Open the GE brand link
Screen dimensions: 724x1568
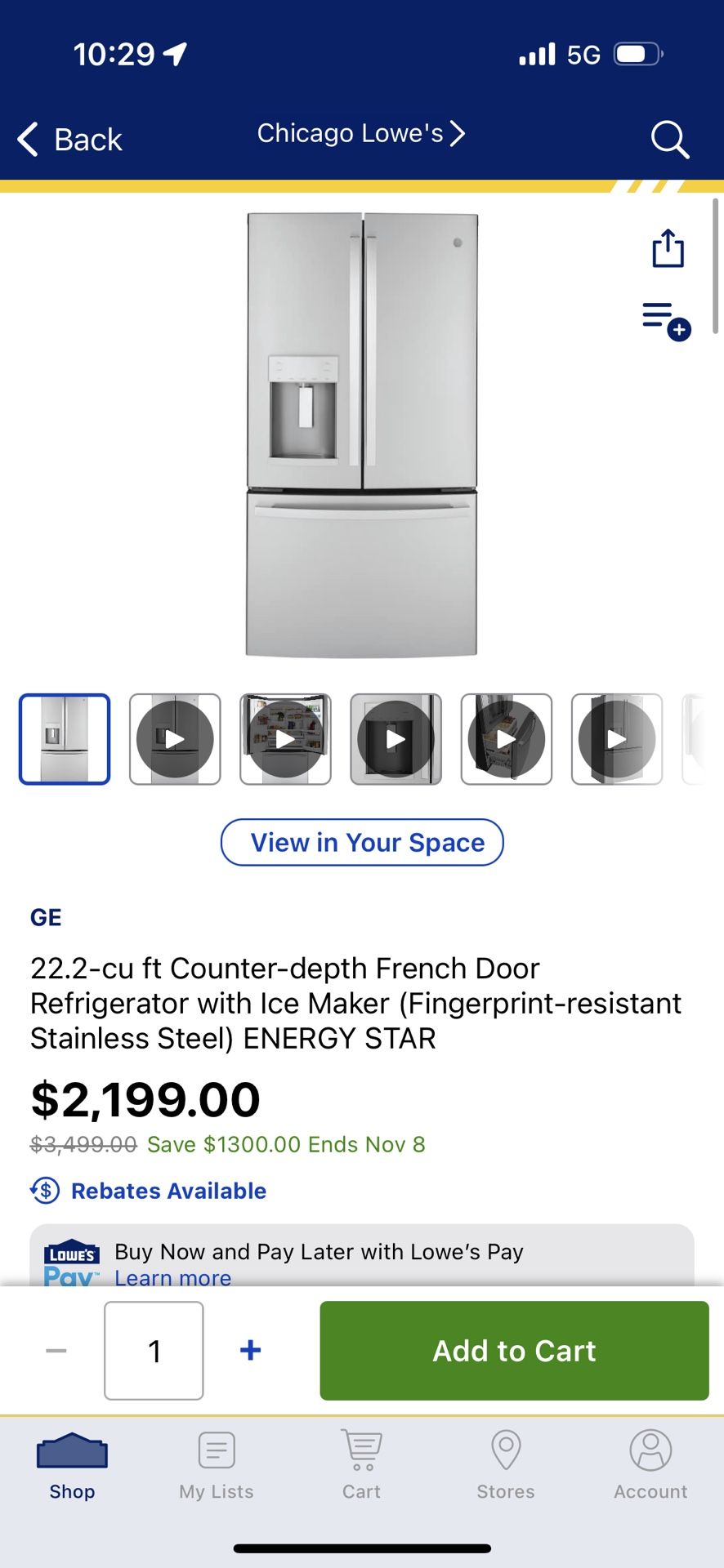click(x=46, y=917)
